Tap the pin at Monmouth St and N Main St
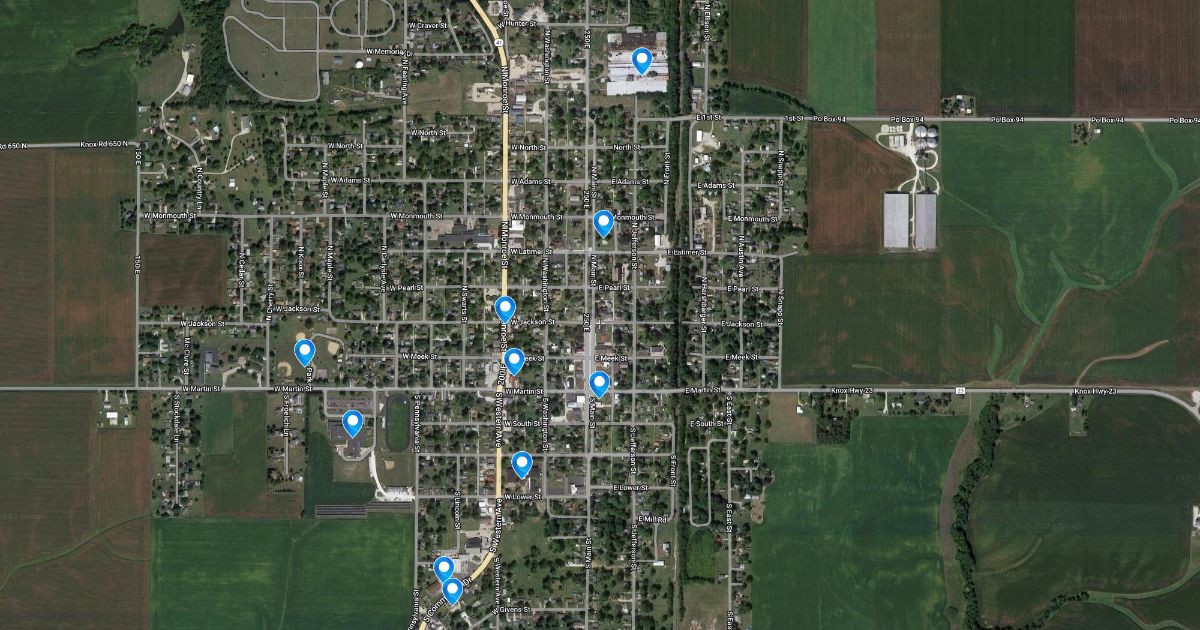Viewport: 1200px width, 630px height. tap(603, 223)
